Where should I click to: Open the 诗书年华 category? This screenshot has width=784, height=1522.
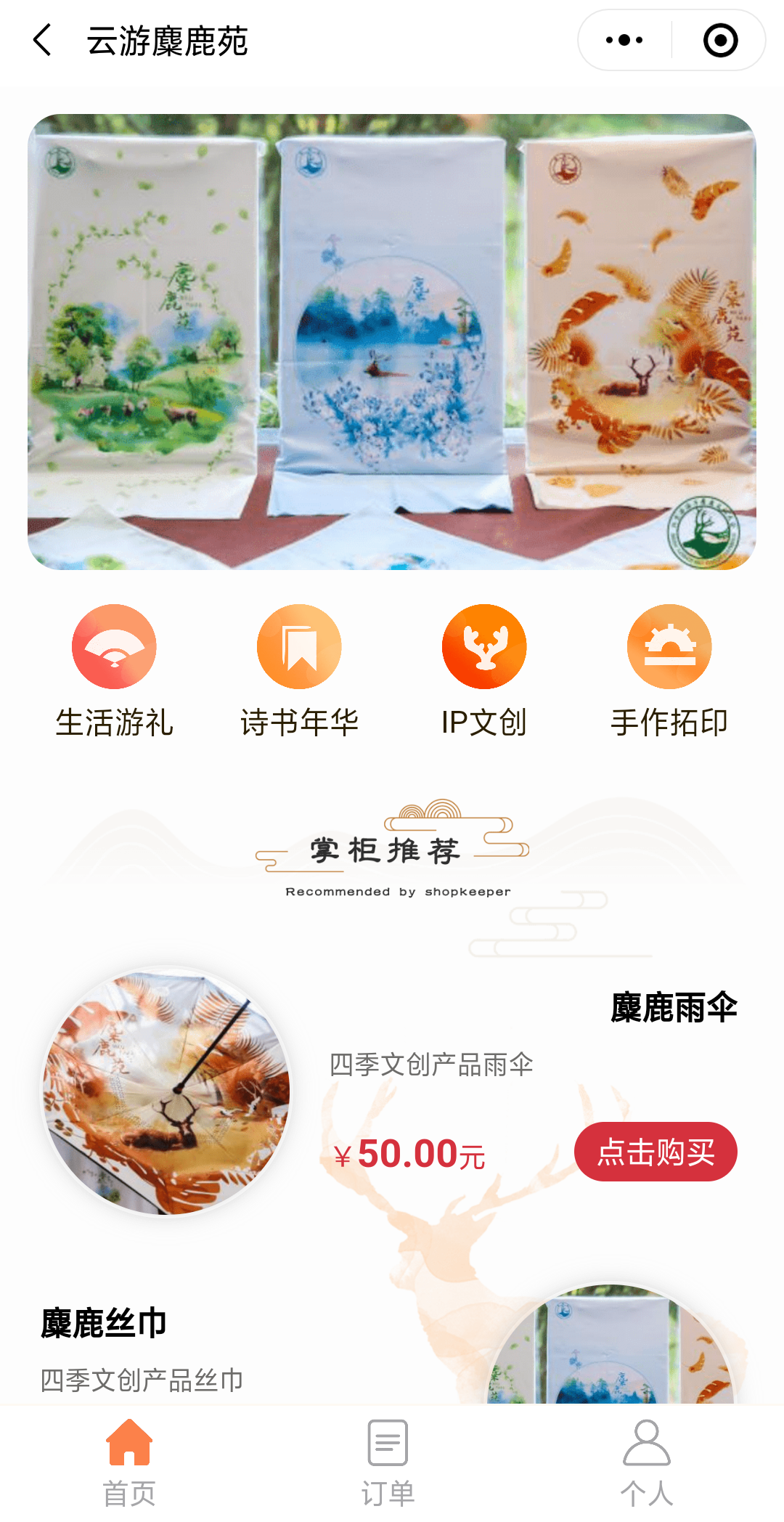tap(299, 670)
